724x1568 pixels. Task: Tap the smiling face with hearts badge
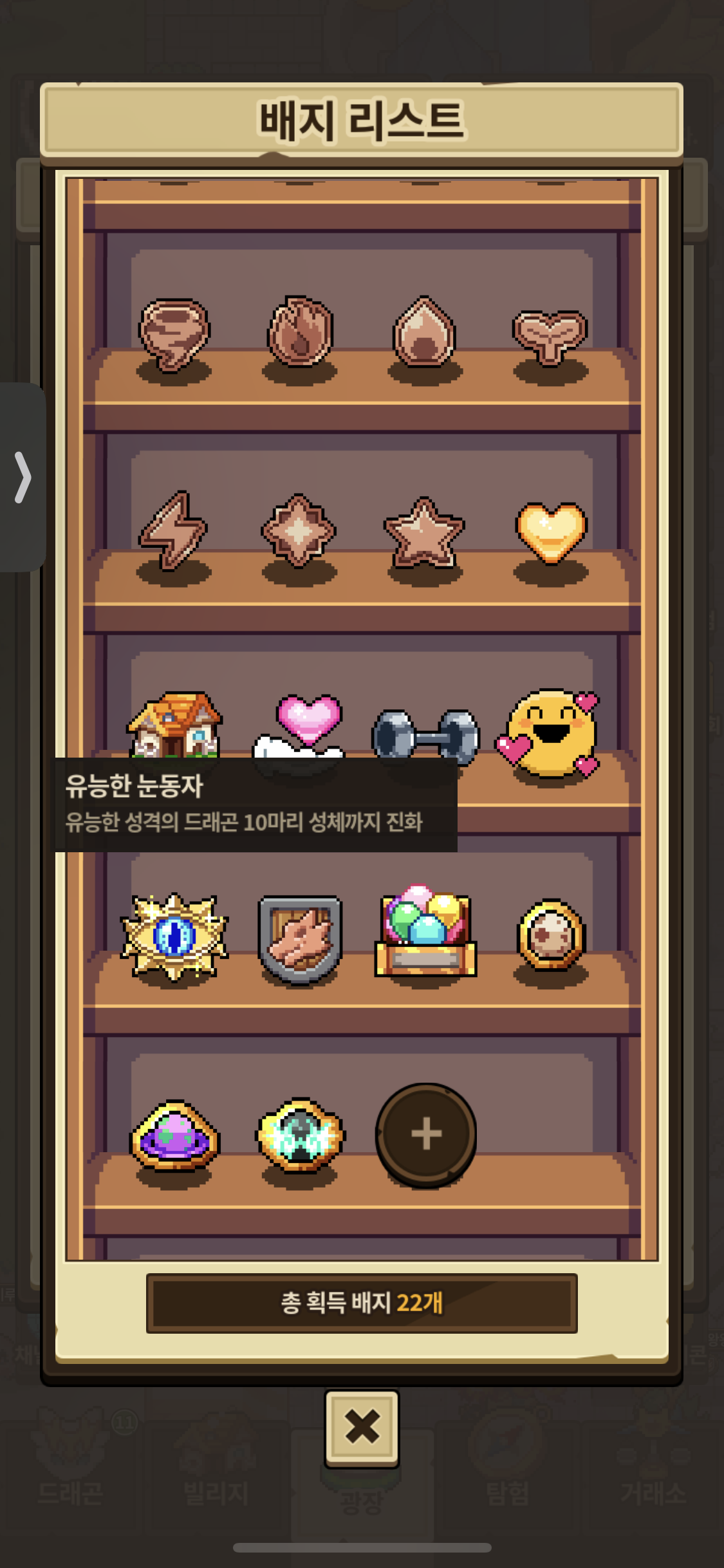coord(550,734)
